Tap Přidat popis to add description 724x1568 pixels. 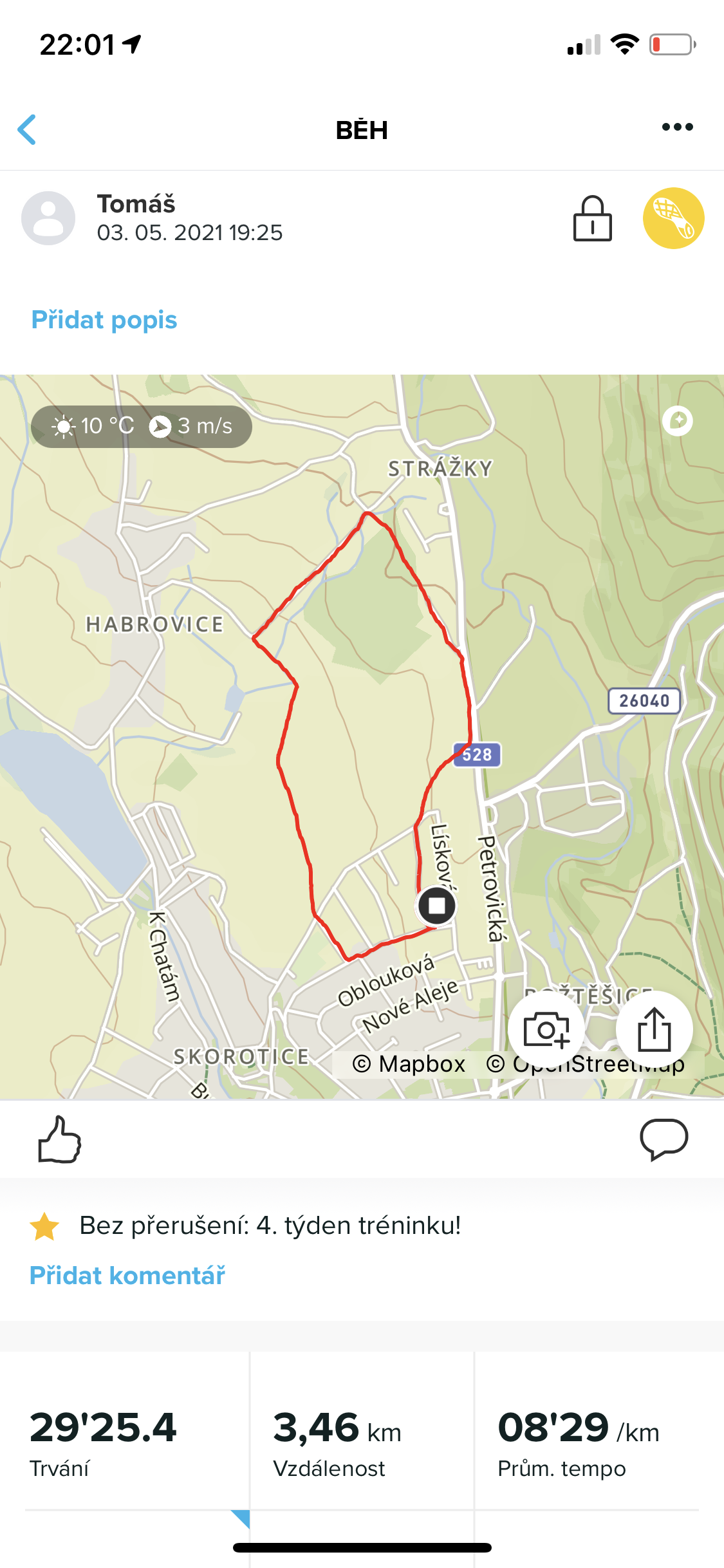click(x=104, y=320)
